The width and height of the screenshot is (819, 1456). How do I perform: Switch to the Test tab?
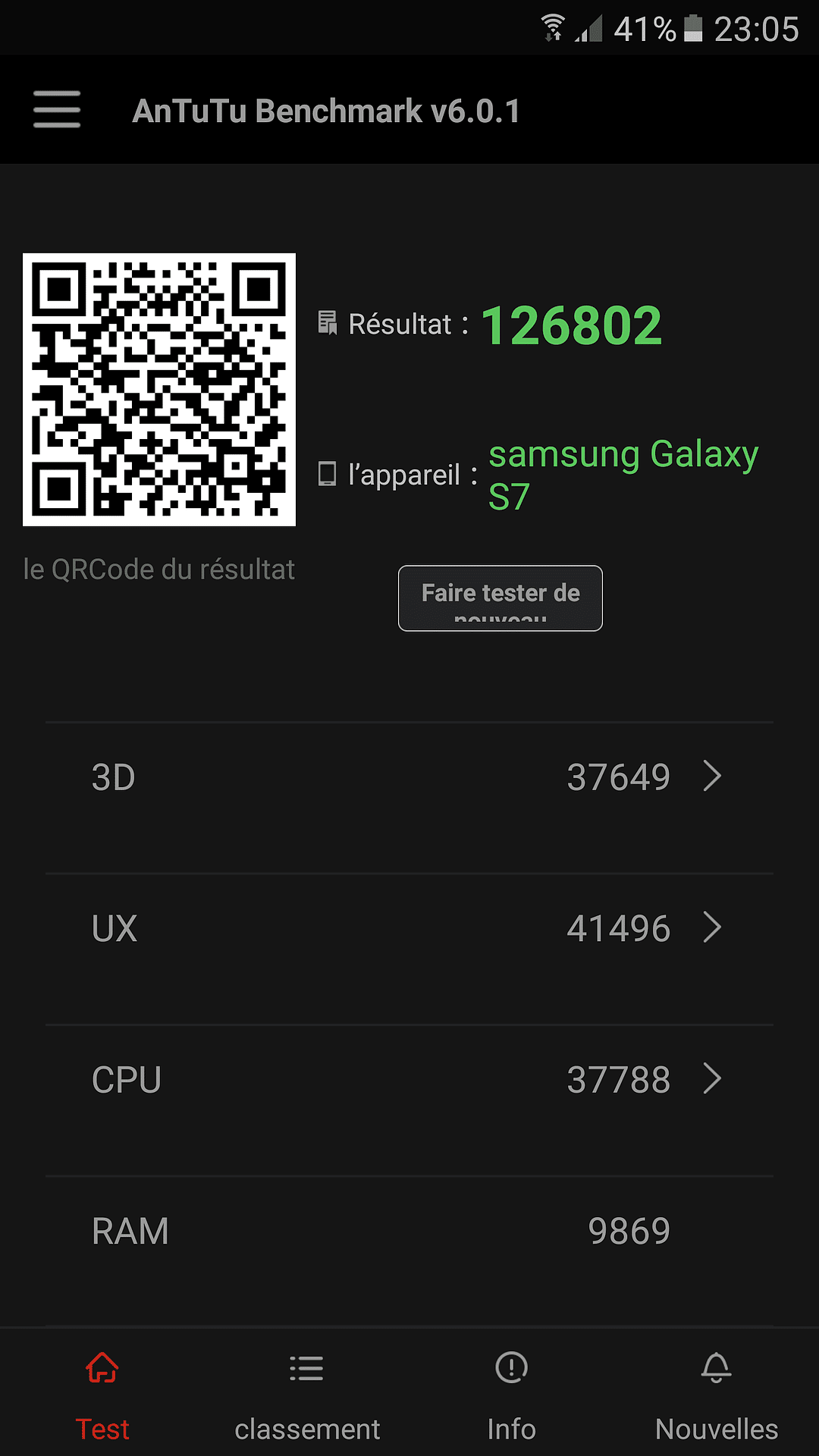click(x=102, y=1395)
